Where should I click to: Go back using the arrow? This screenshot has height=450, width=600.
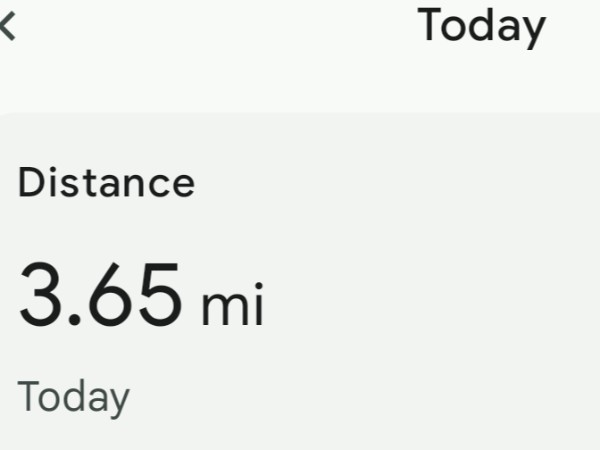7,27
